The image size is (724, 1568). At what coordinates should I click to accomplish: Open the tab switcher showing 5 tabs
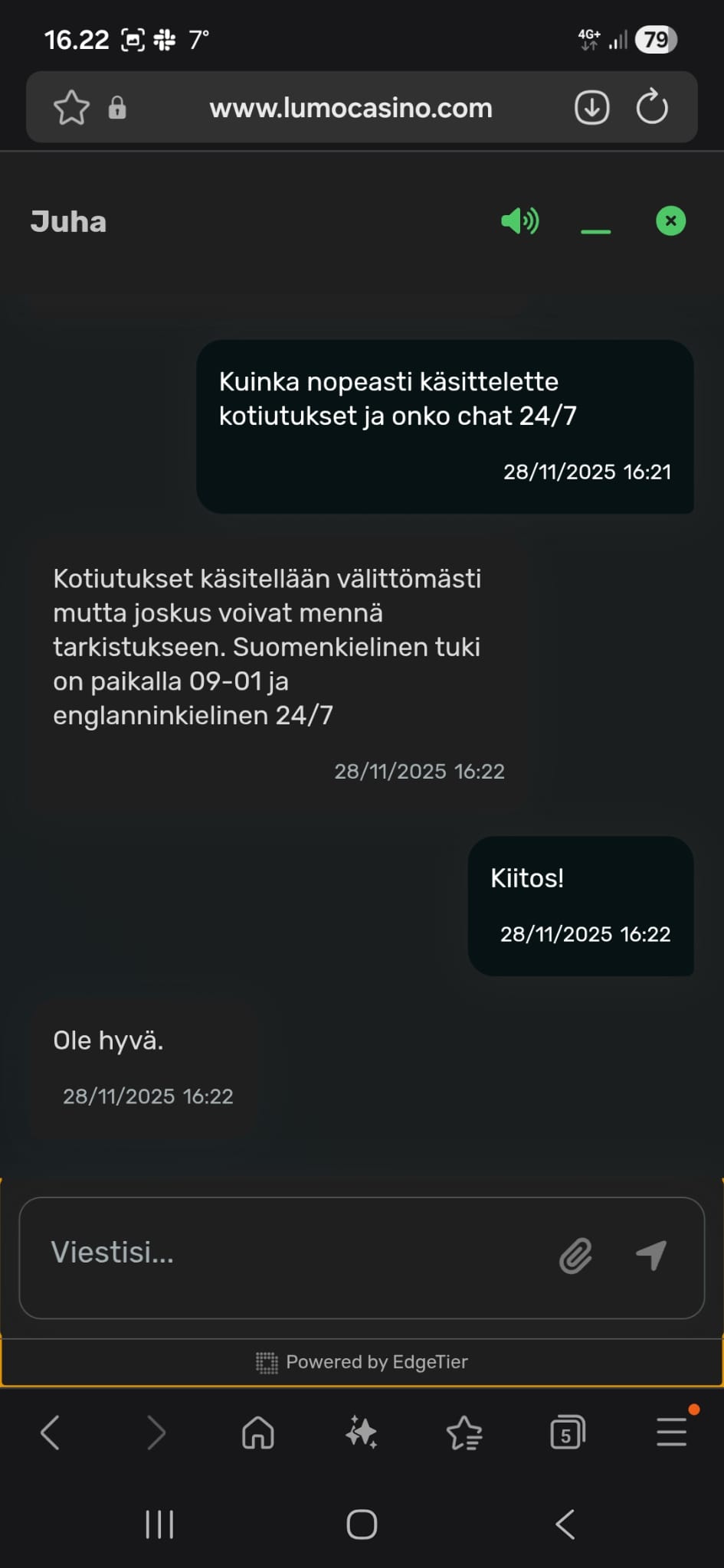click(x=567, y=1432)
